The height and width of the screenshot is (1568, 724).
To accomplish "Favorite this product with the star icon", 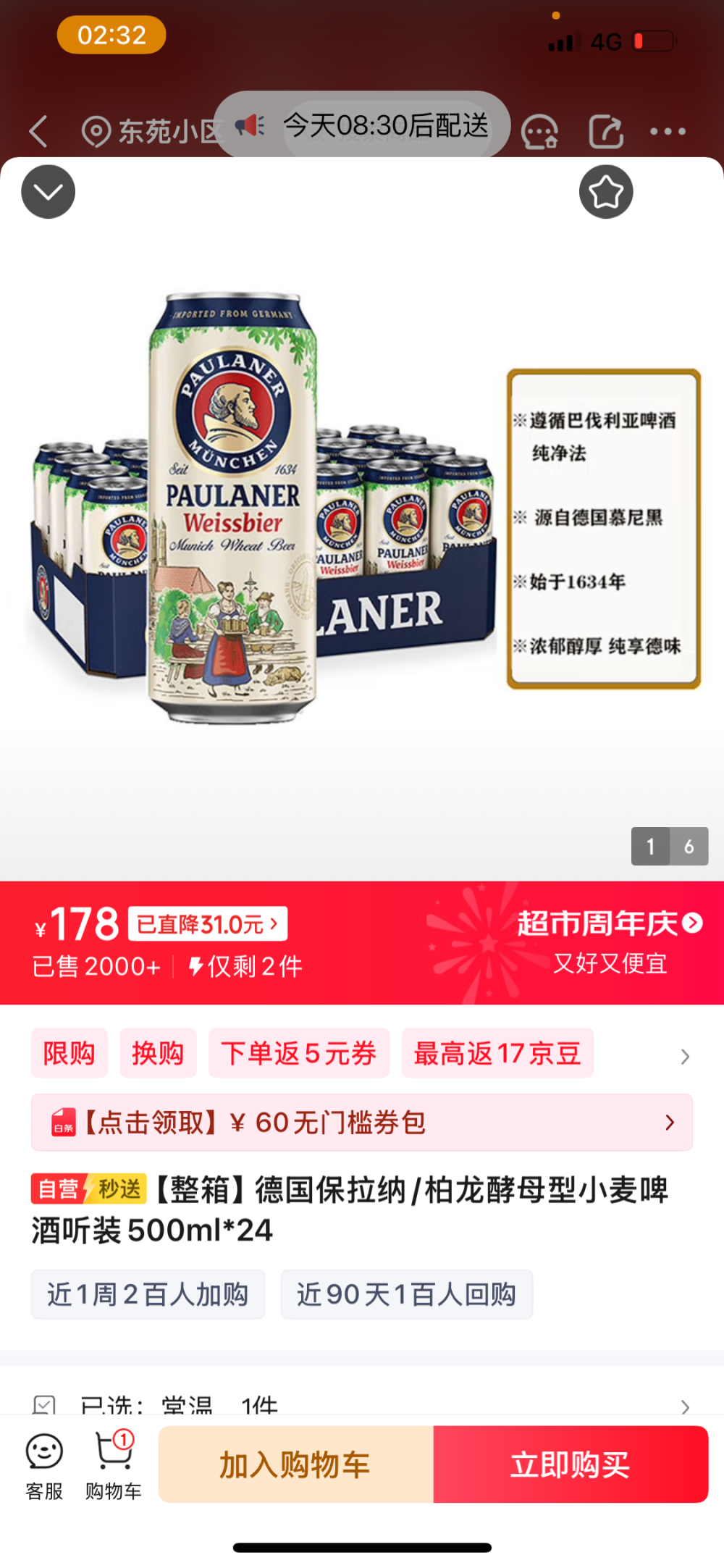I will coord(606,192).
